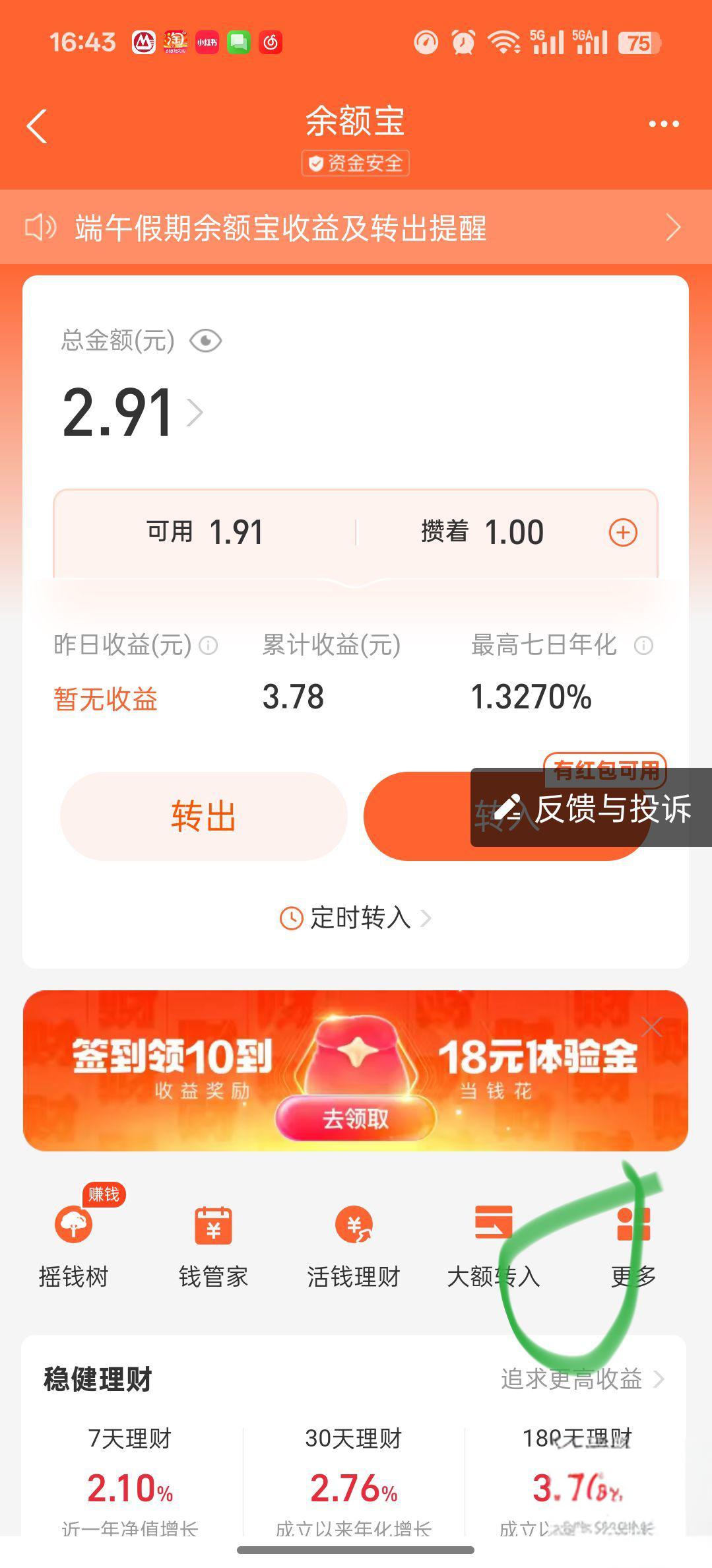Image resolution: width=712 pixels, height=1568 pixels.
Task: Show info about 昨日收益
Action: (x=209, y=645)
